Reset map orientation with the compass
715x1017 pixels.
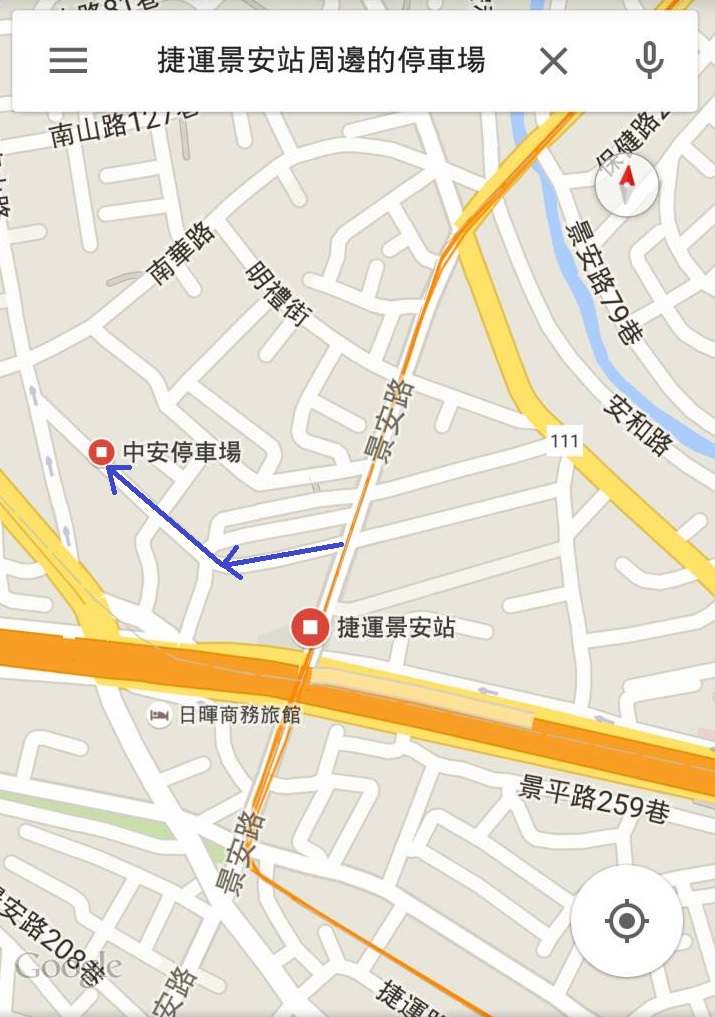point(627,184)
